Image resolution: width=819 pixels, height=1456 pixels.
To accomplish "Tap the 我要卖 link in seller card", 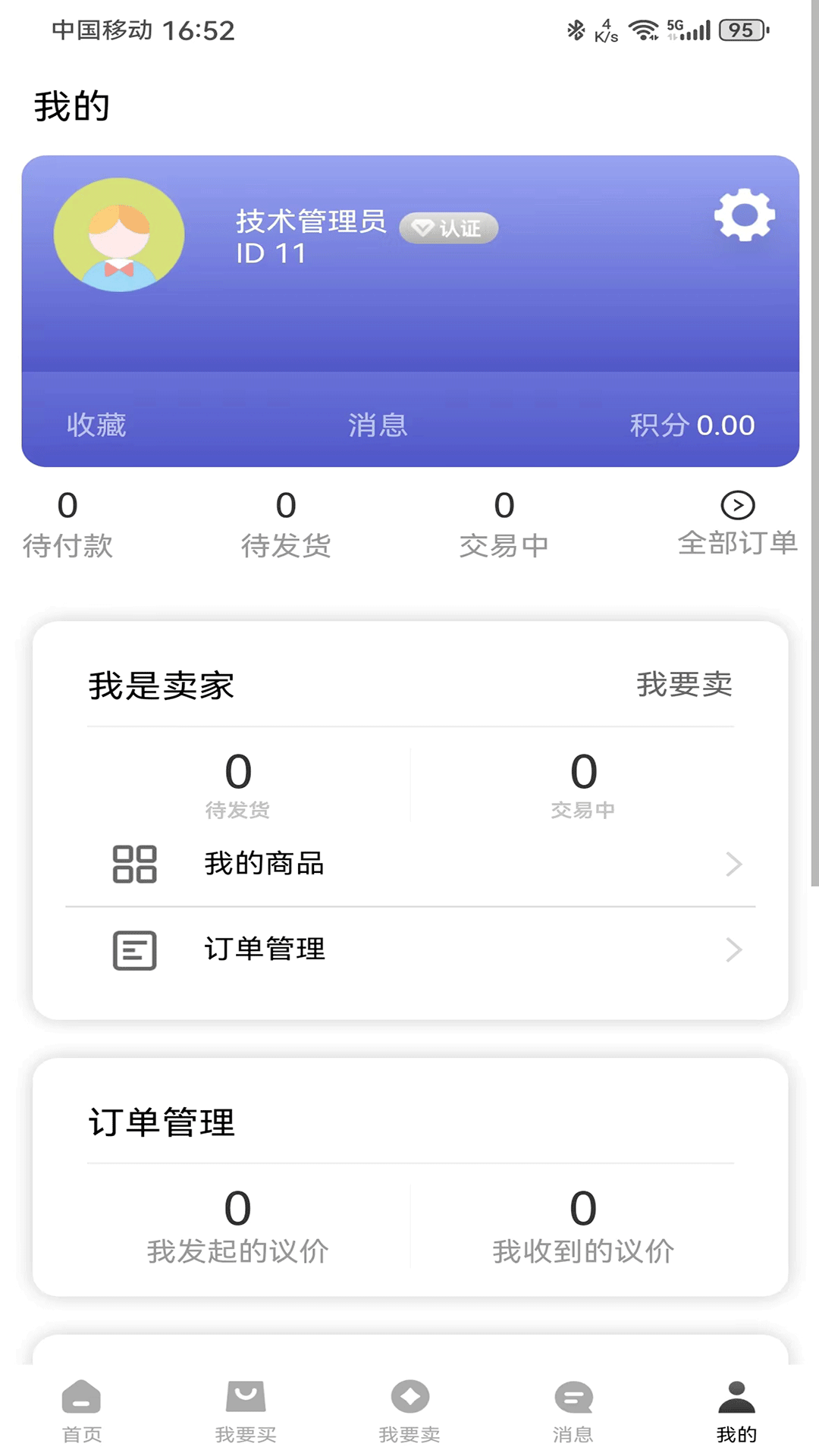I will coord(685,685).
